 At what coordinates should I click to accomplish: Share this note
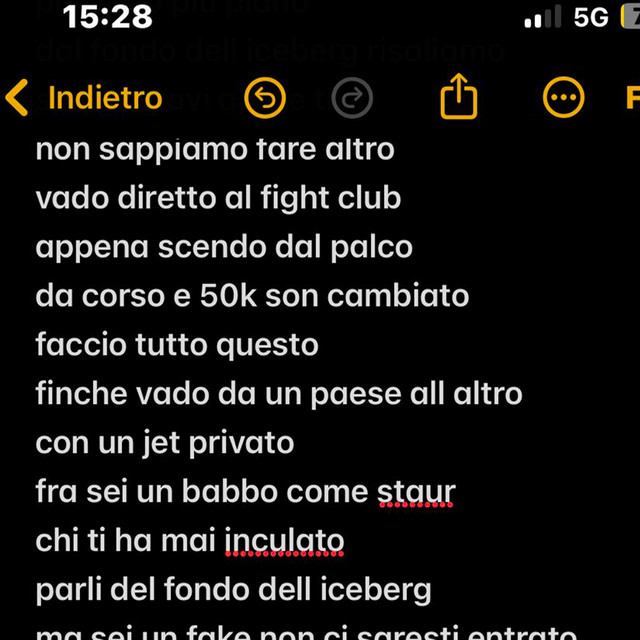459,98
